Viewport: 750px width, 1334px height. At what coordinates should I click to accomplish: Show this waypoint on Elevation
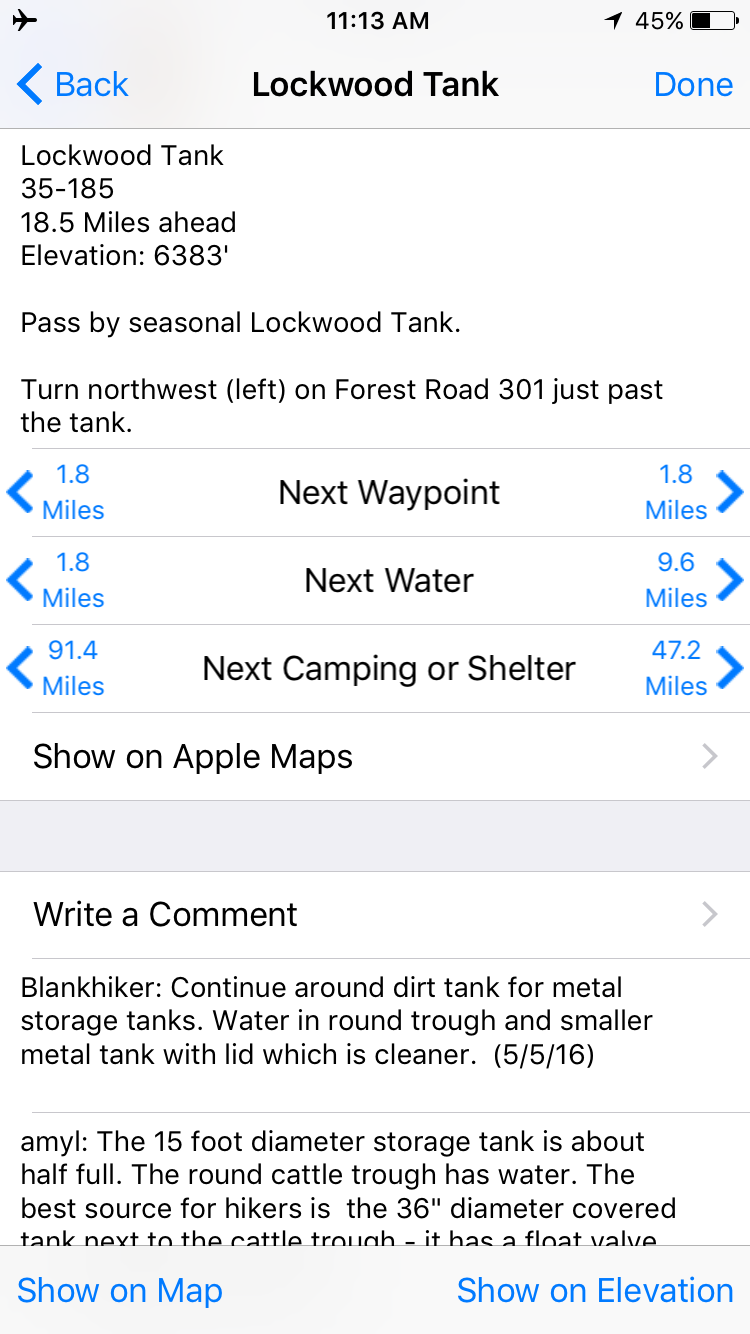[x=595, y=1290]
